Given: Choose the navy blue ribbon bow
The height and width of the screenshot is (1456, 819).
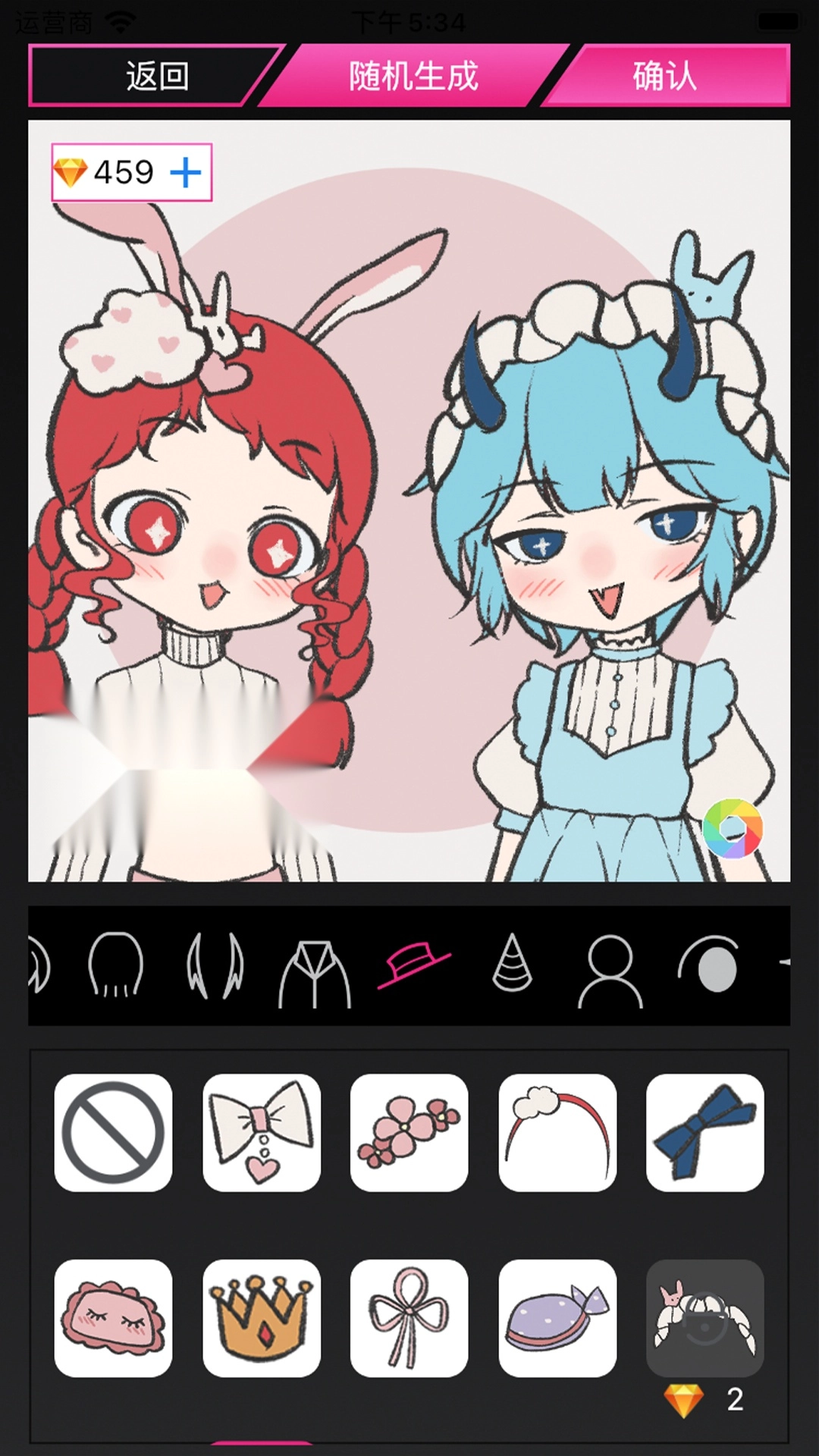Looking at the screenshot, I should click(x=705, y=1132).
